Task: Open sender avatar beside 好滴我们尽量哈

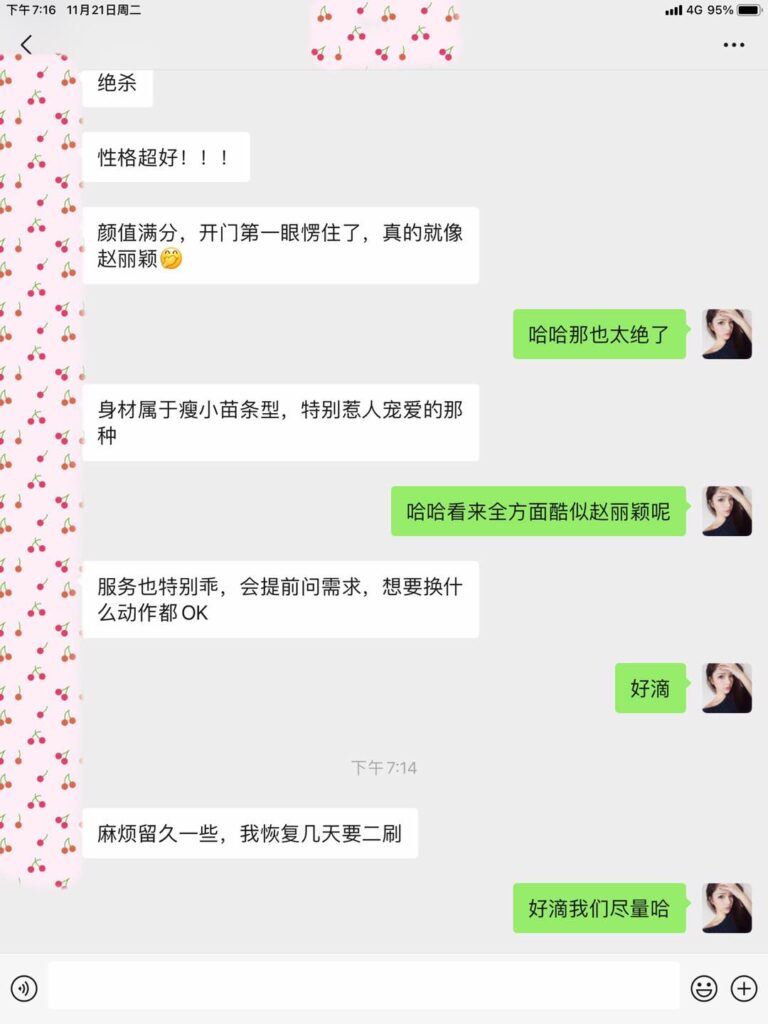Action: pos(727,908)
